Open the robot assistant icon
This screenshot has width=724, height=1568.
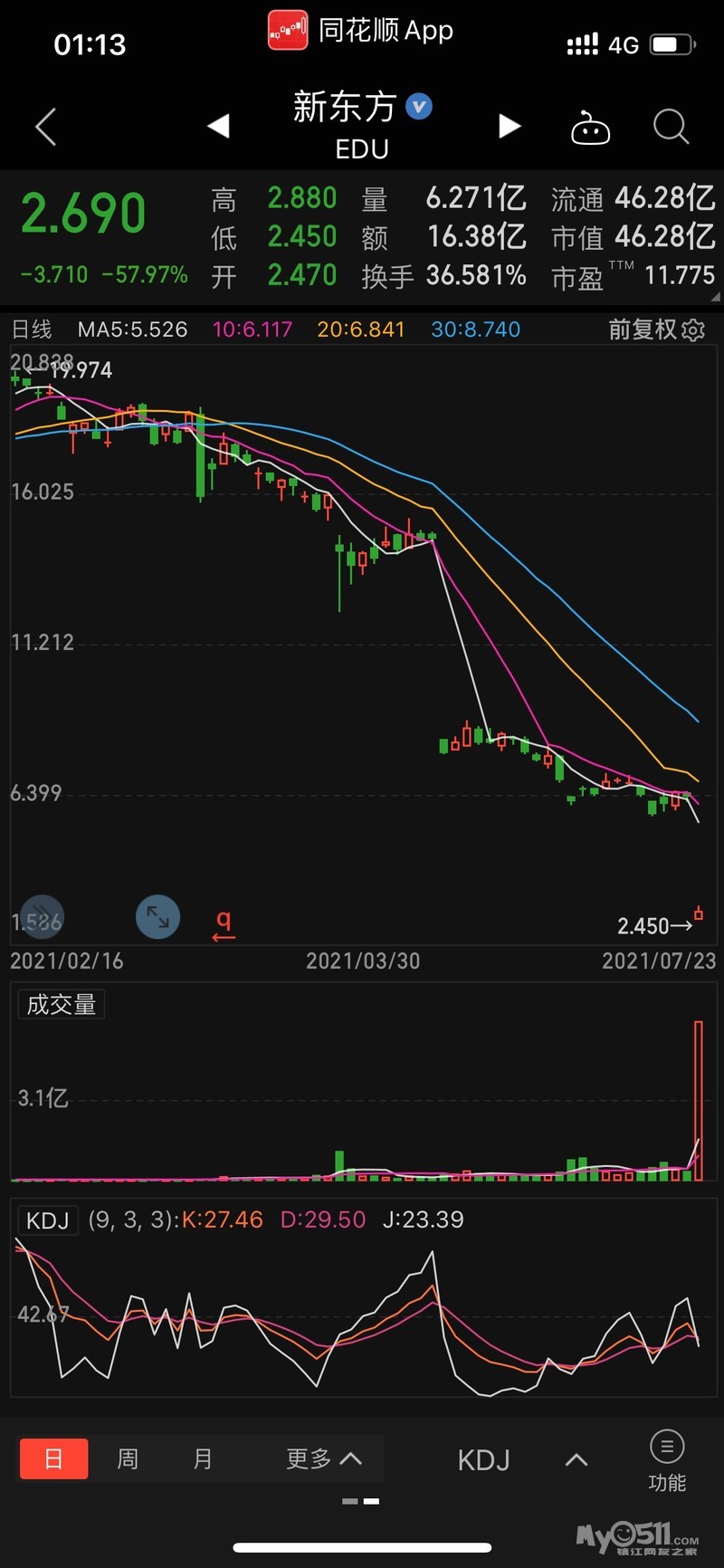(x=590, y=129)
